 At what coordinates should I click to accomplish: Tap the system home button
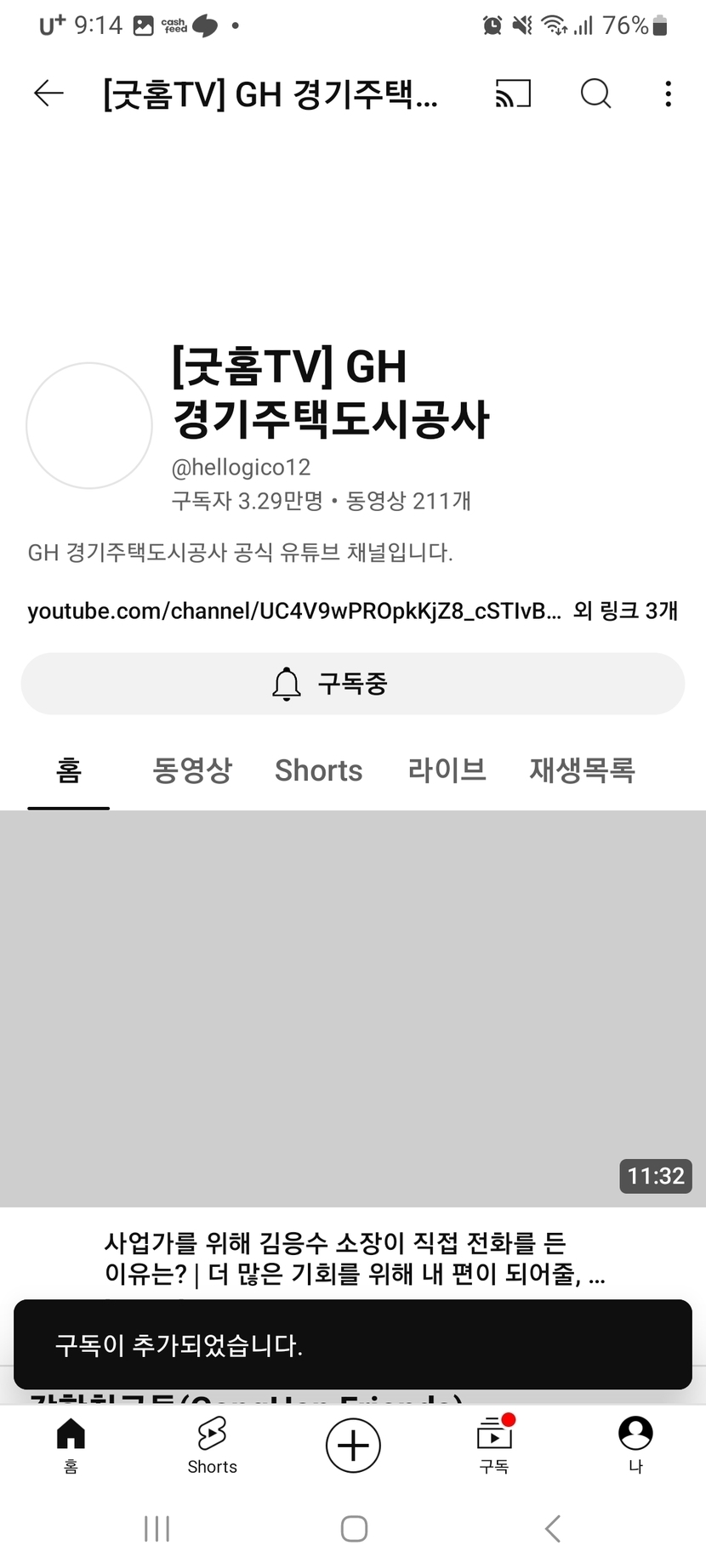(x=354, y=1528)
